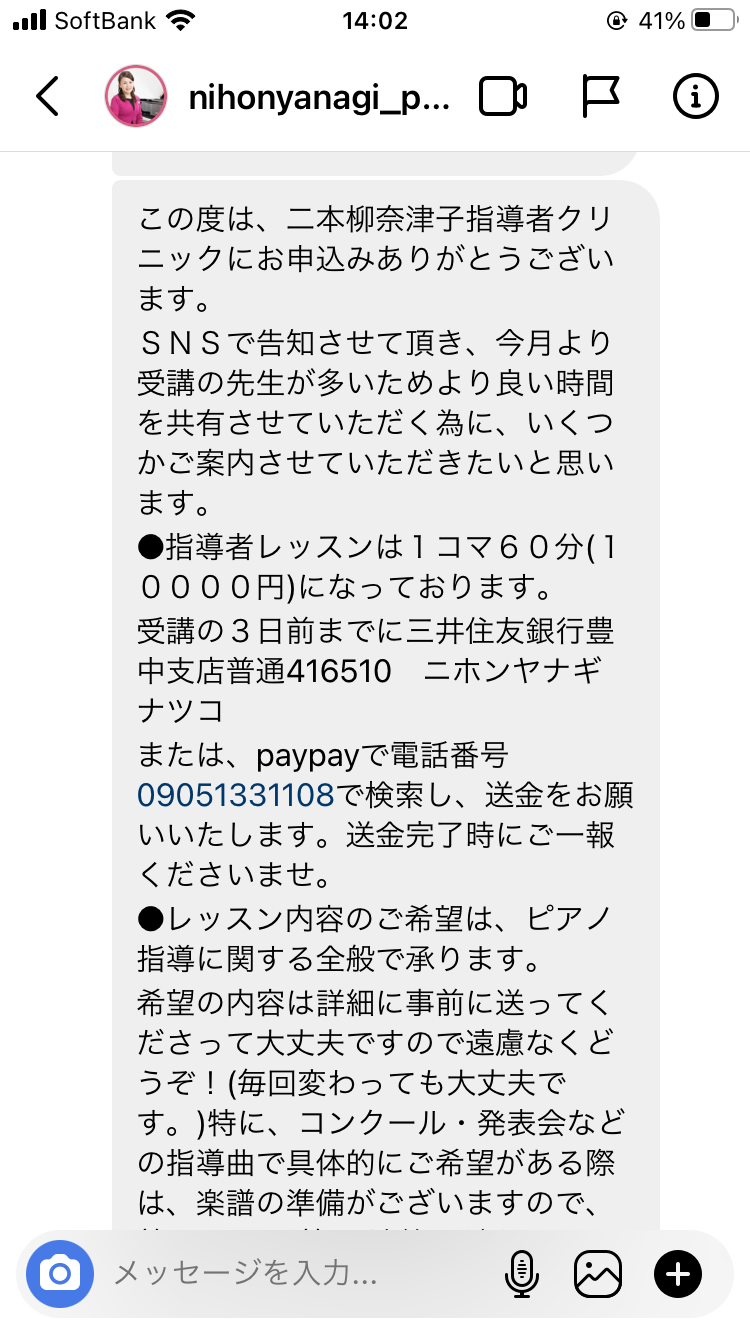Image resolution: width=750 pixels, height=1334 pixels.
Task: Open the camera from the message bar
Action: coord(60,1274)
